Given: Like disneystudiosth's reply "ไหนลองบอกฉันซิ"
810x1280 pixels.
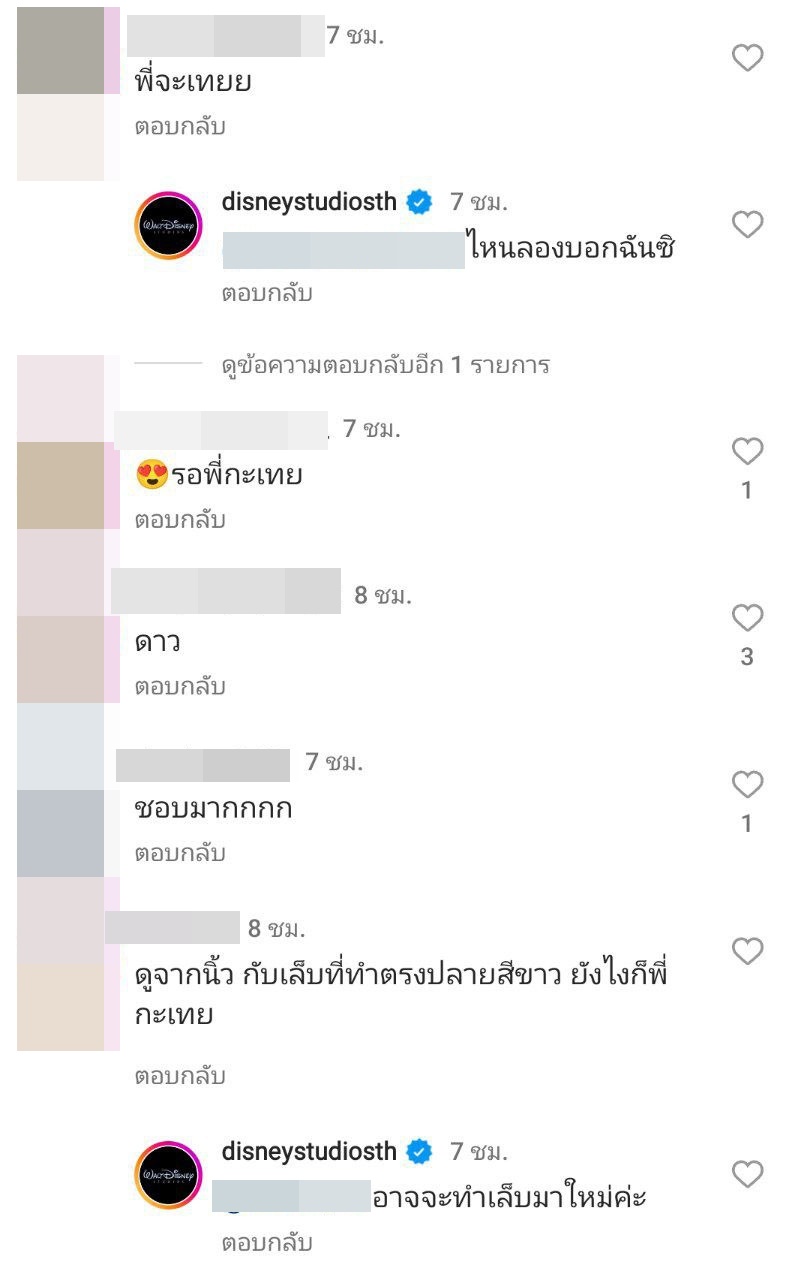Looking at the screenshot, I should click(x=748, y=225).
